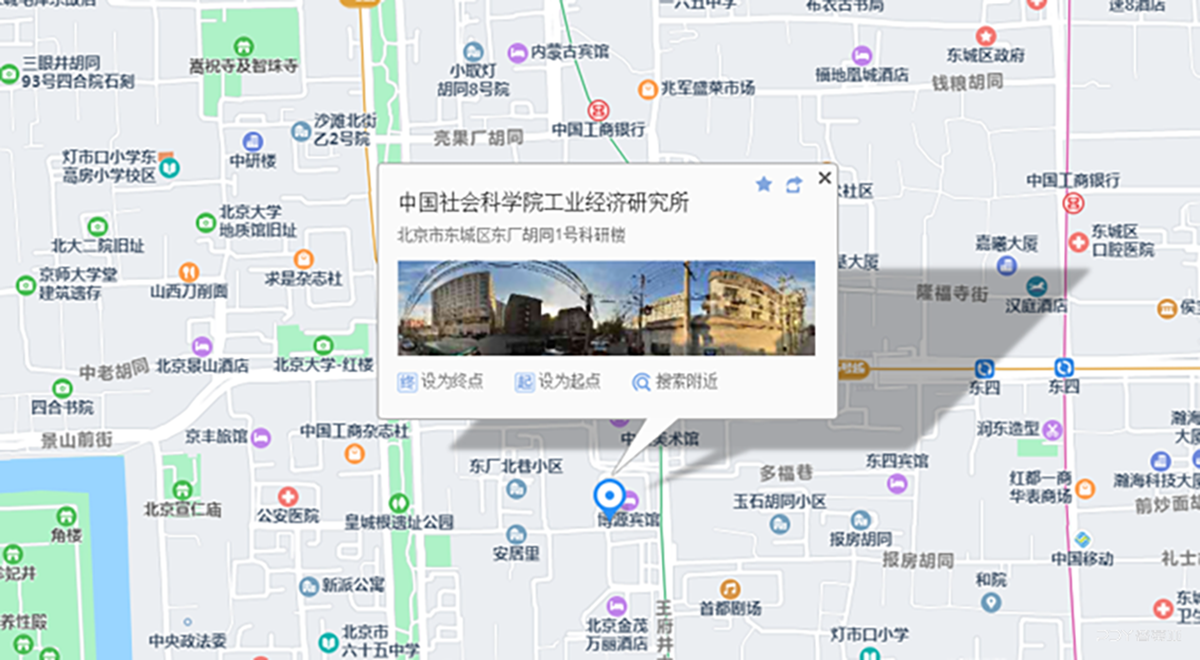Select the 东四宾馆 map marker
Viewport: 1200px width, 660px height.
pos(897,483)
